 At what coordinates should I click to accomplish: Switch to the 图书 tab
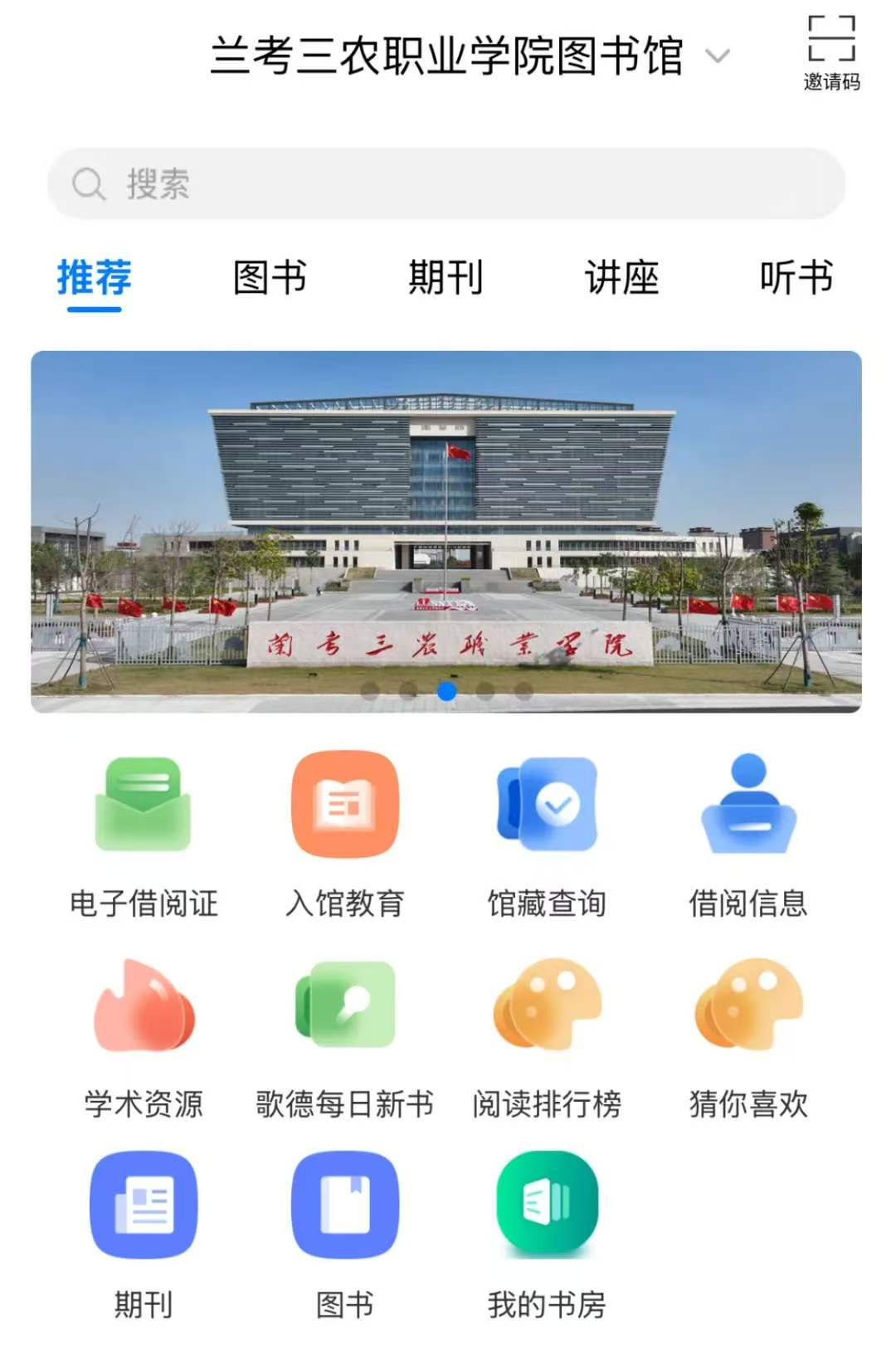coord(270,277)
